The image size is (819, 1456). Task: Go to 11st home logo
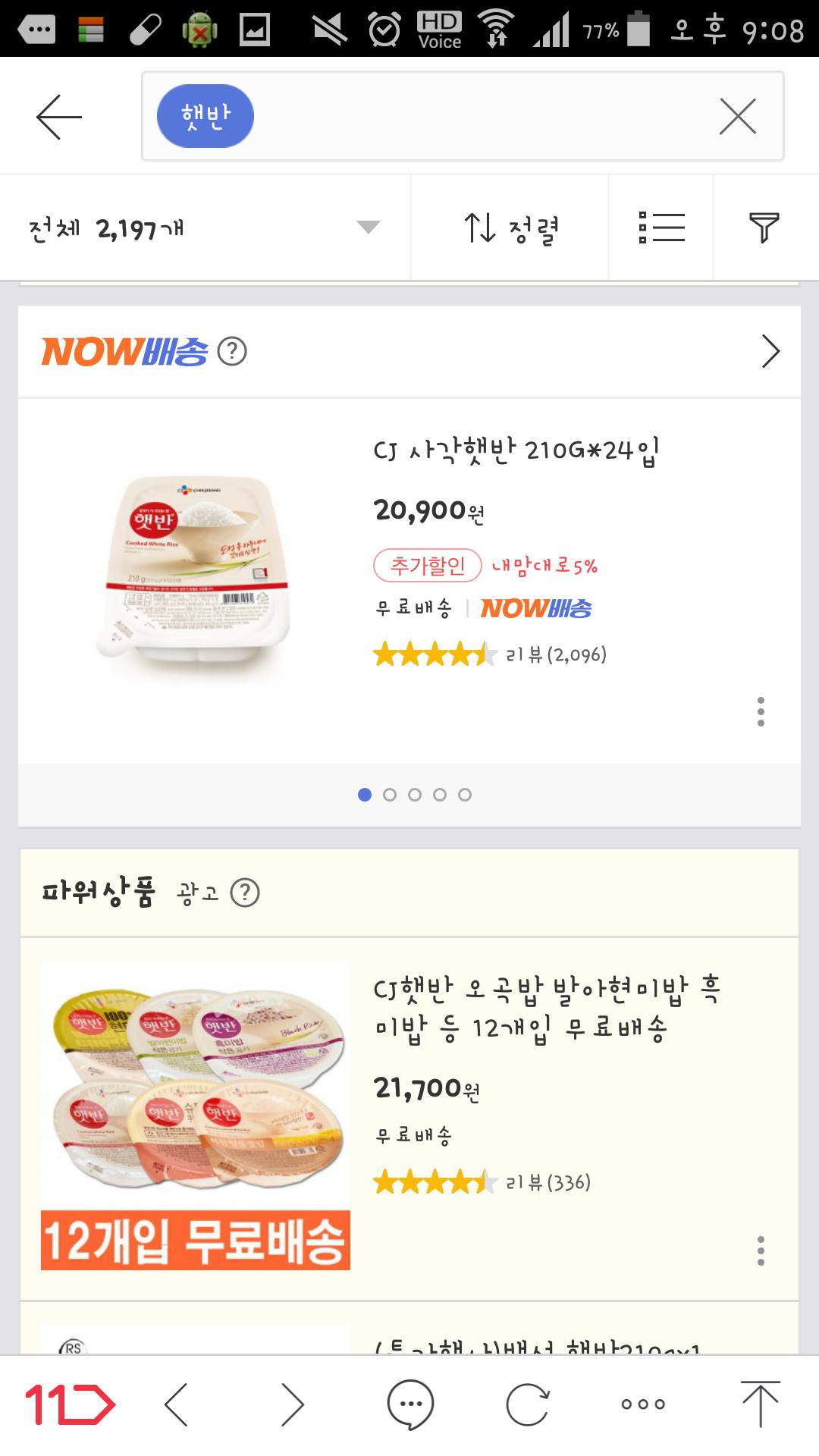pyautogui.click(x=70, y=1405)
